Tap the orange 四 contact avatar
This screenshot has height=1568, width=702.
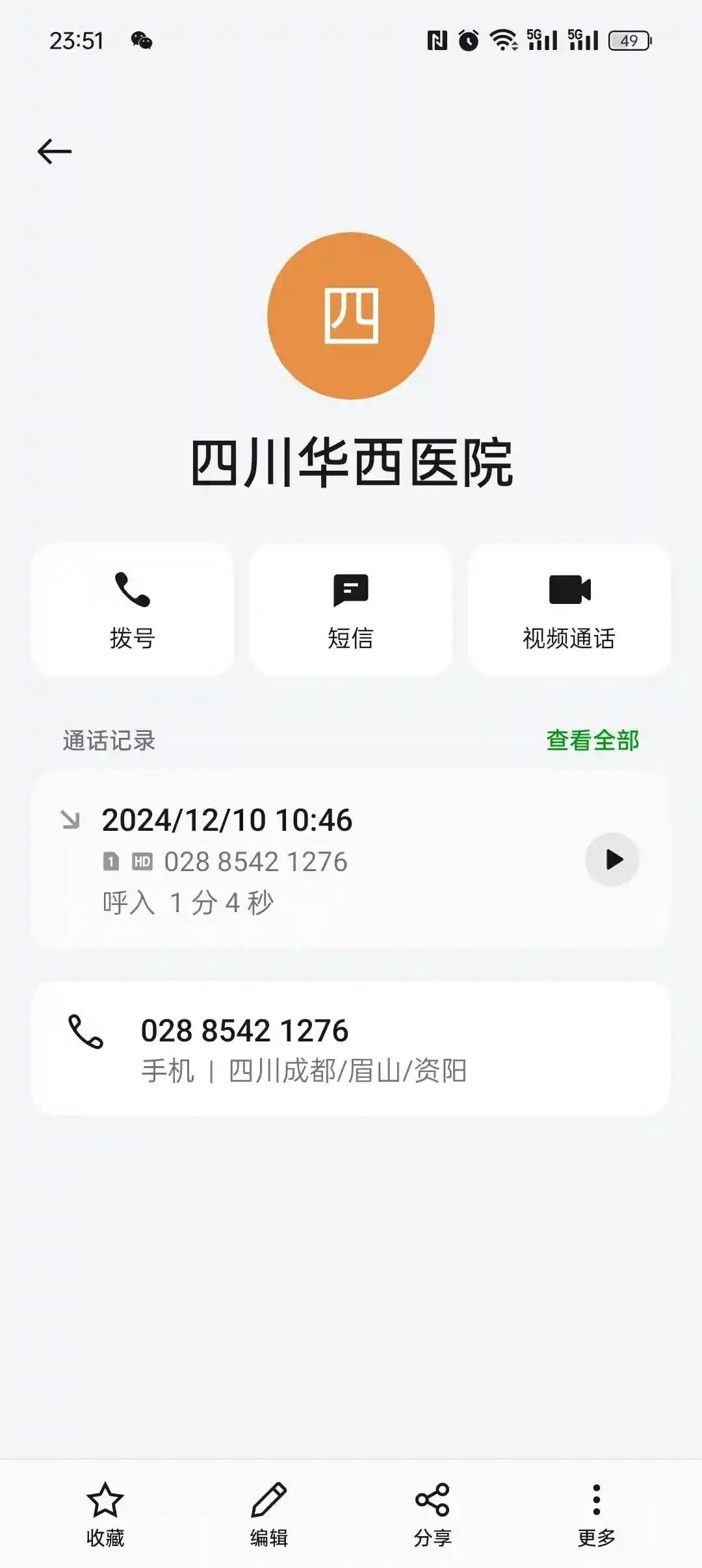click(x=351, y=316)
